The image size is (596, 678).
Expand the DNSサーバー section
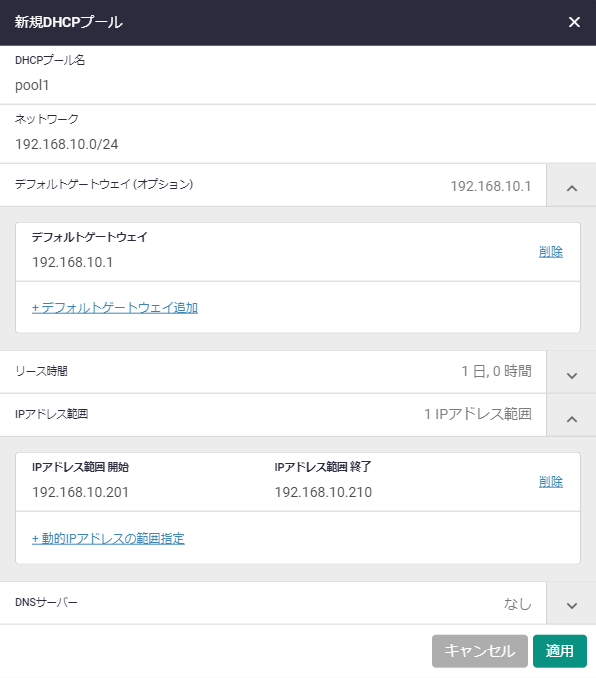571,604
